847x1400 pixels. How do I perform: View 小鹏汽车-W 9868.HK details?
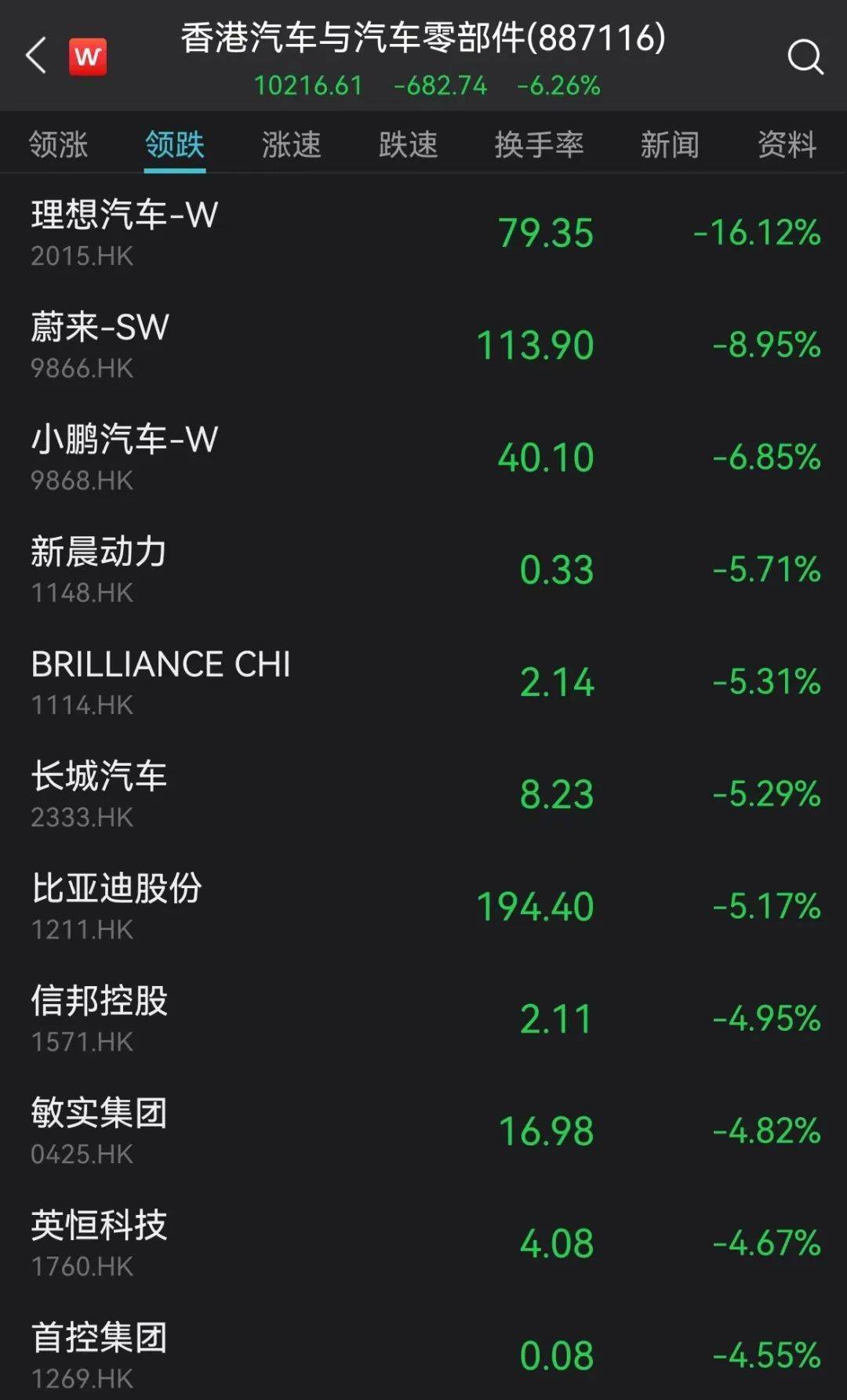423,457
